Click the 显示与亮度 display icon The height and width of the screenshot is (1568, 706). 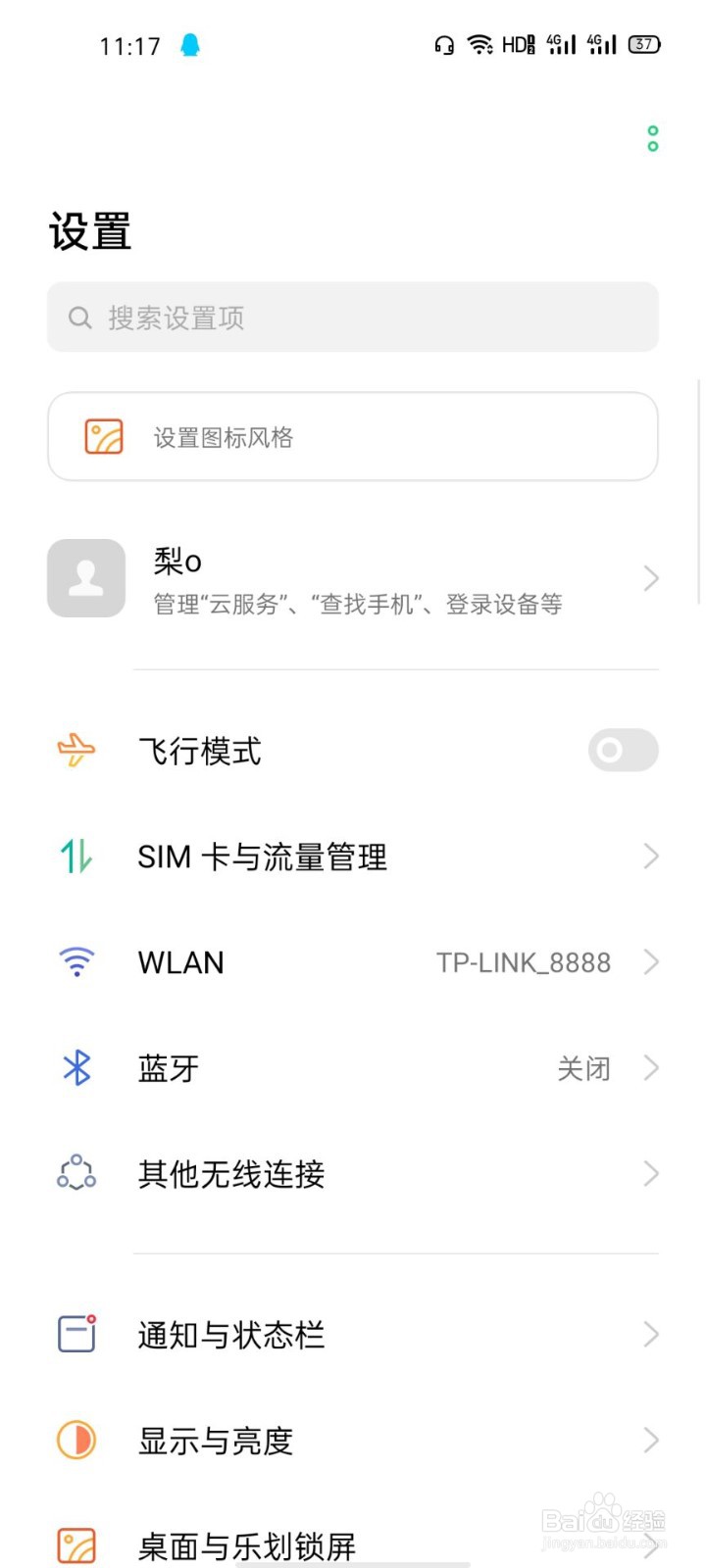point(76,1440)
